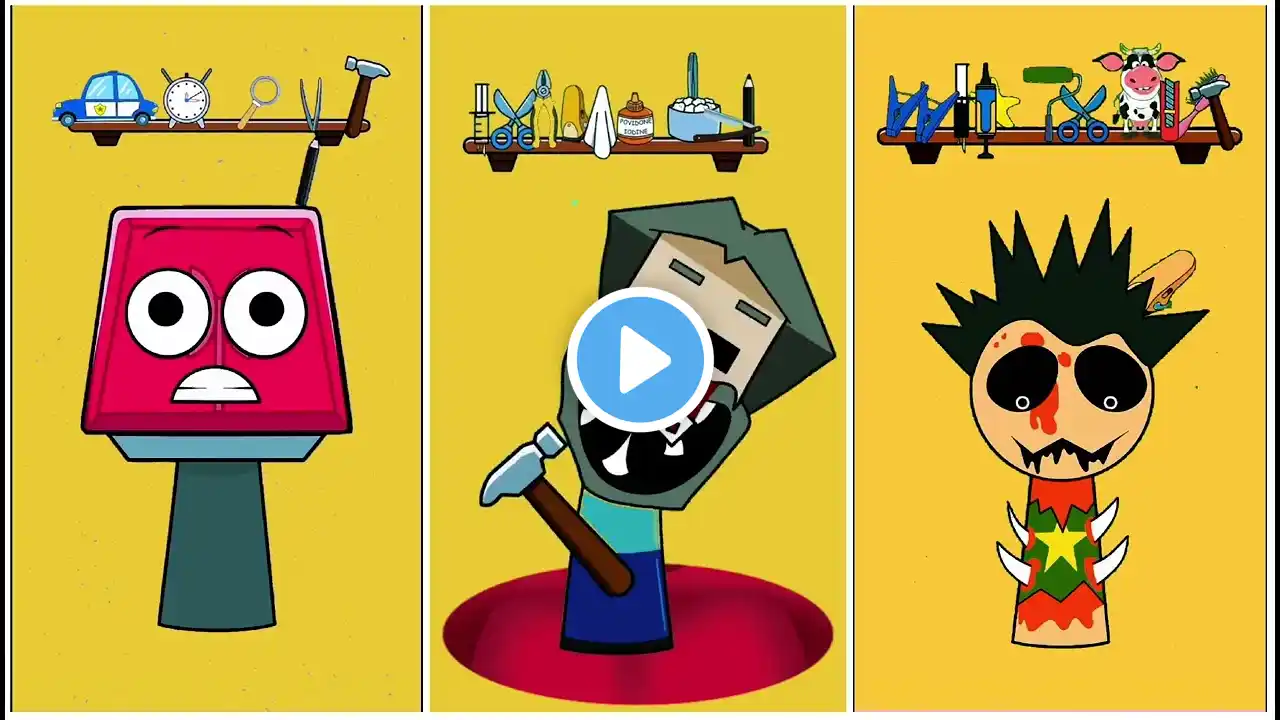Screen dimensions: 1280x720
Task: Play the video
Action: coord(639,360)
